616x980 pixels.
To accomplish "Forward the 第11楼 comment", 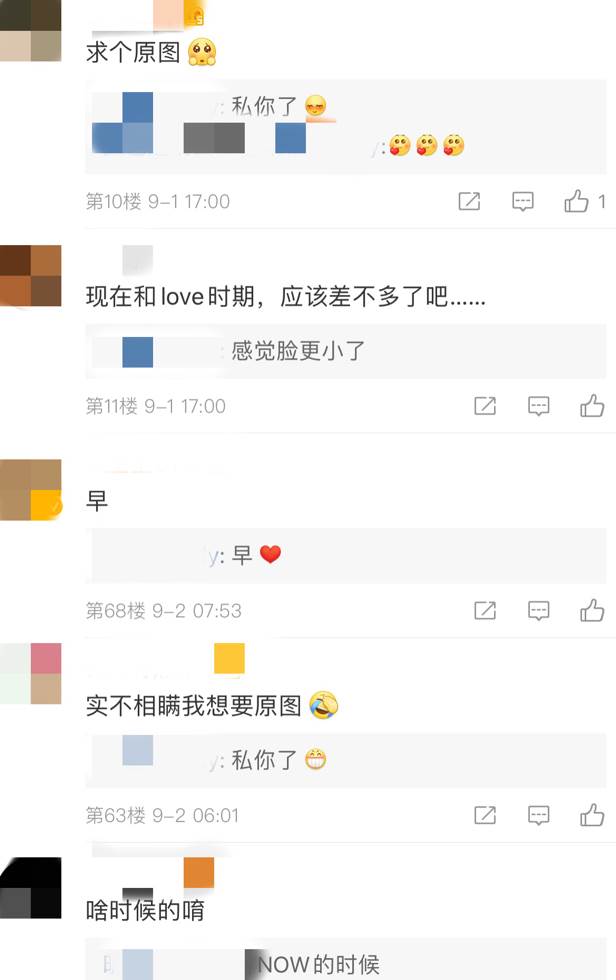I will (485, 406).
